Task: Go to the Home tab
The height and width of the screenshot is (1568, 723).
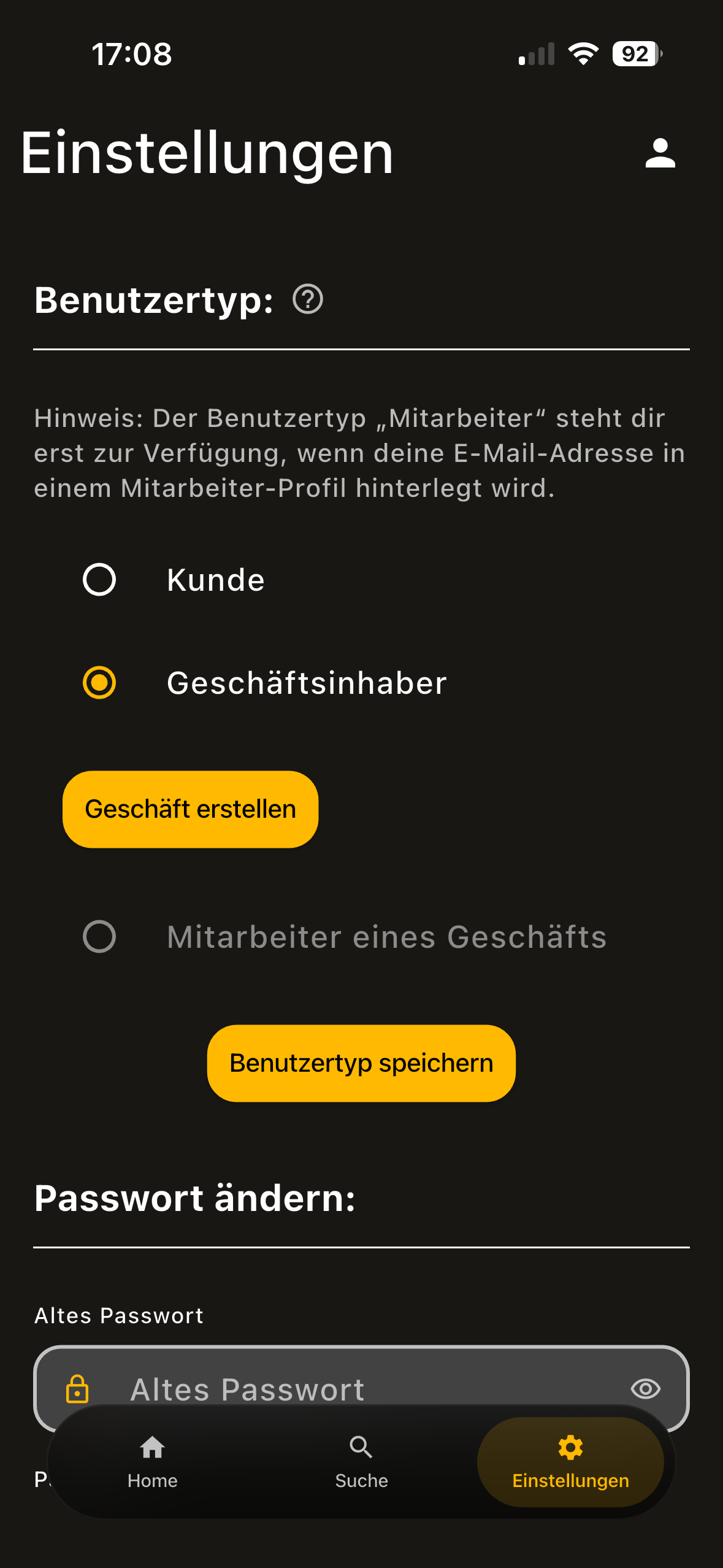Action: (x=152, y=1463)
